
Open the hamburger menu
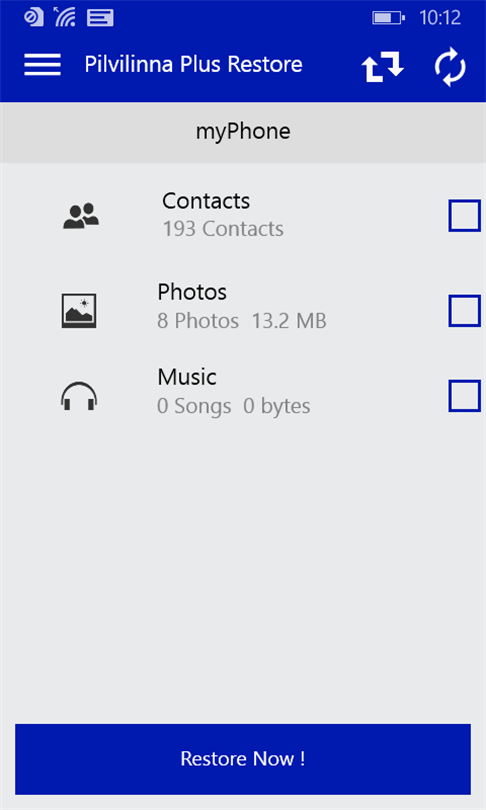(x=42, y=65)
